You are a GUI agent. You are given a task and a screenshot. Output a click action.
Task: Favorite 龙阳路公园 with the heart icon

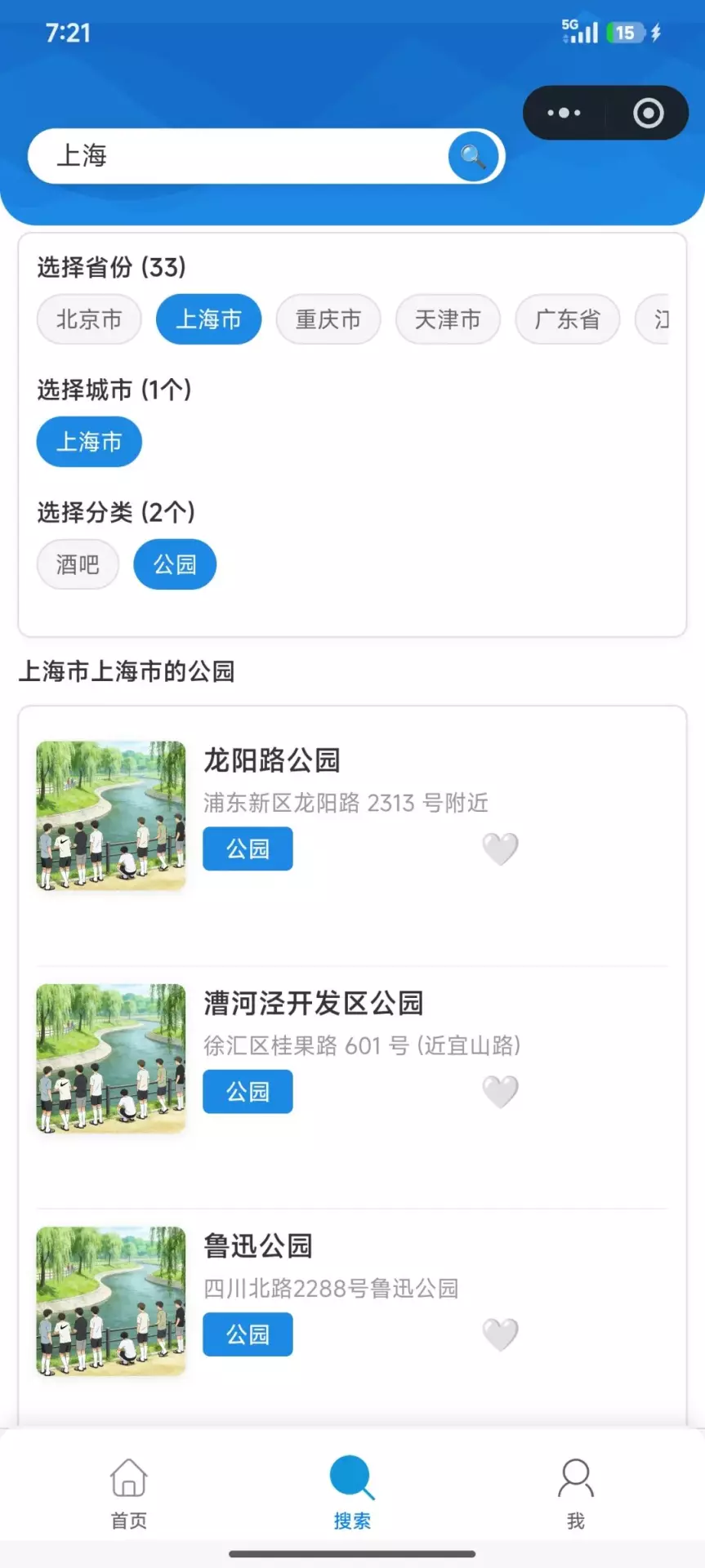pos(500,849)
